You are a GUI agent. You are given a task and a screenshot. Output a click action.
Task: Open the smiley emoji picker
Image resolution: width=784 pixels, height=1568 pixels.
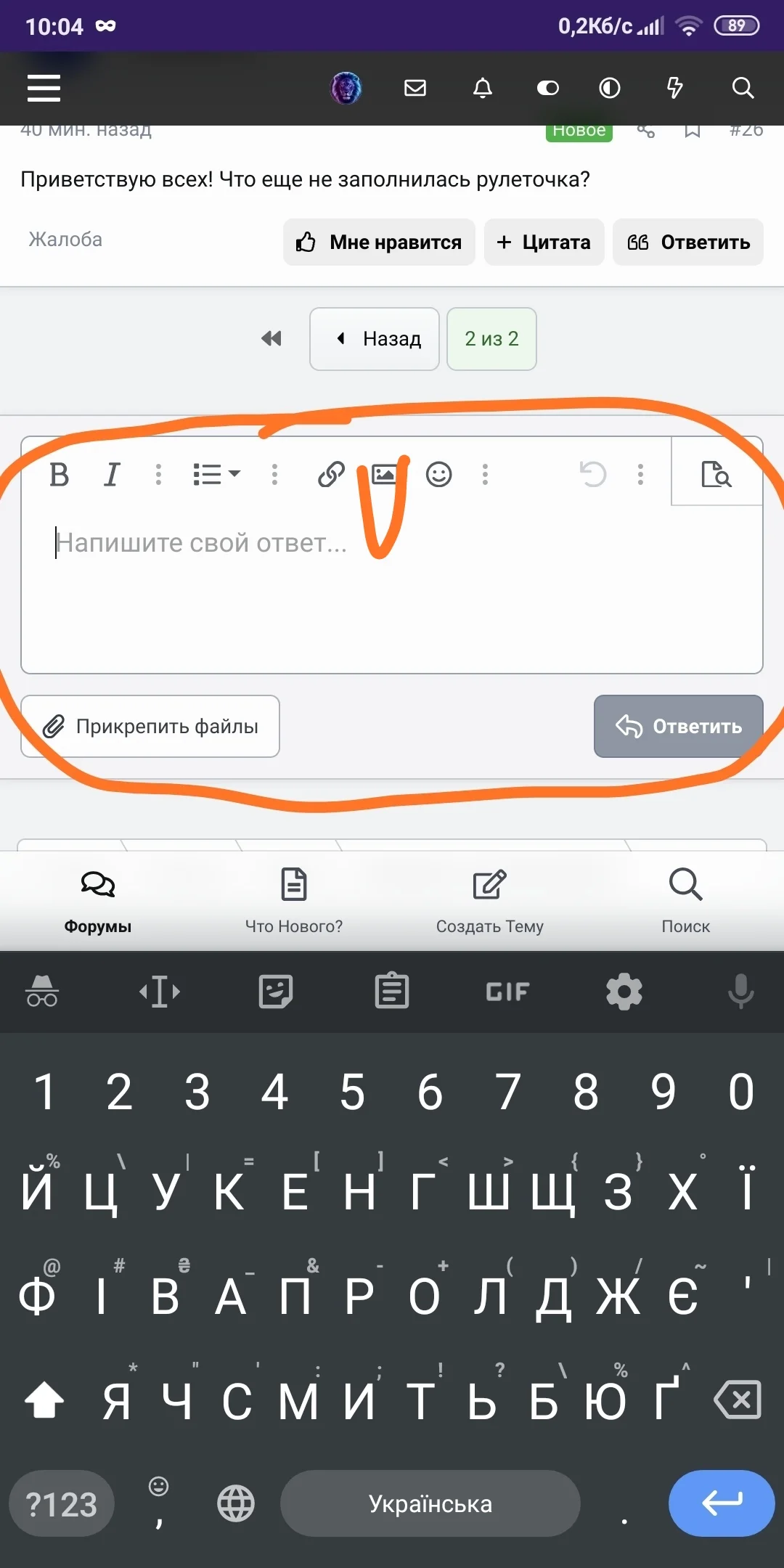(438, 475)
